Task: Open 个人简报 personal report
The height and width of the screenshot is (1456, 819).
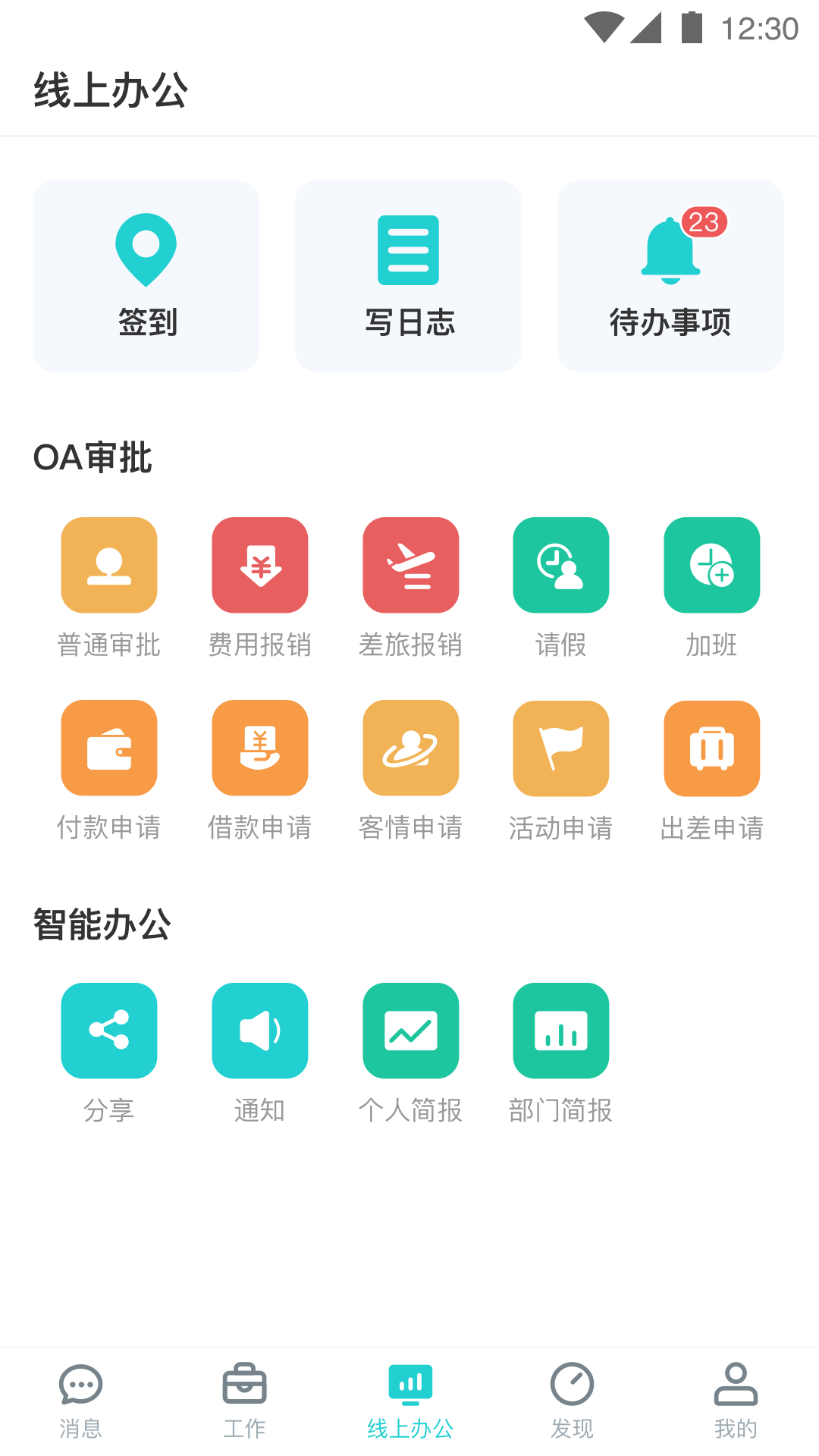Action: (410, 1031)
